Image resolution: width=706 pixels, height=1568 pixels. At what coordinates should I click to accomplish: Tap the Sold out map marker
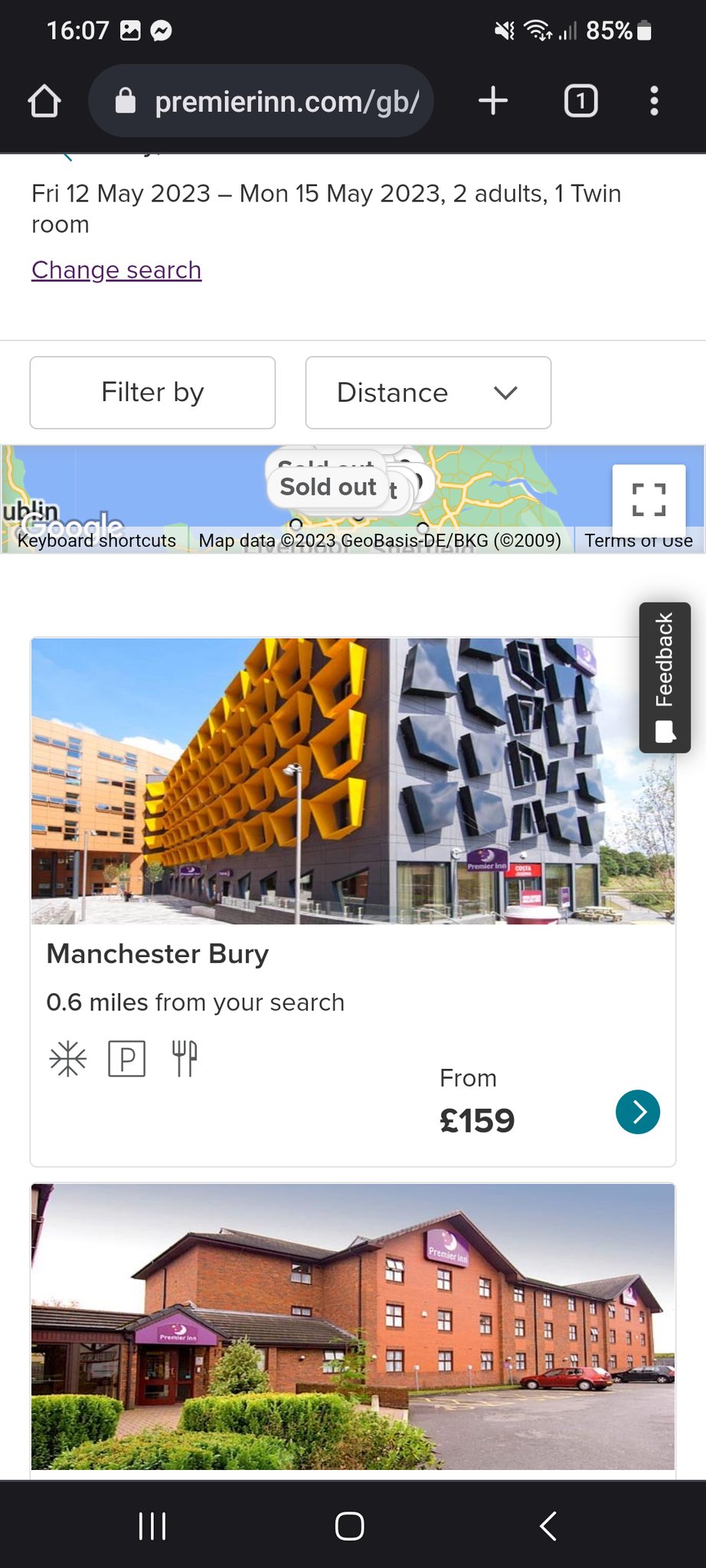click(x=328, y=487)
